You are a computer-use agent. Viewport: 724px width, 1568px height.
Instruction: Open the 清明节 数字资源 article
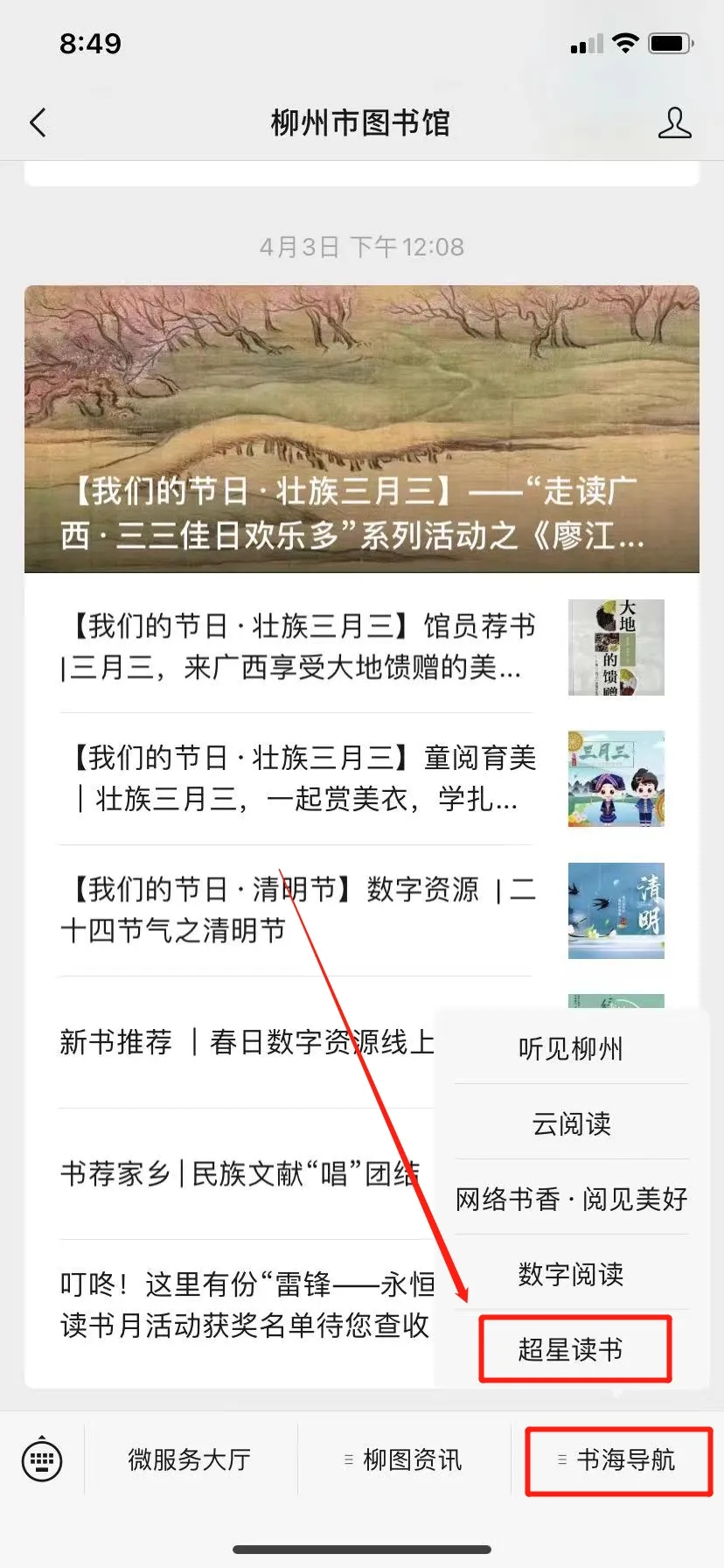[297, 910]
